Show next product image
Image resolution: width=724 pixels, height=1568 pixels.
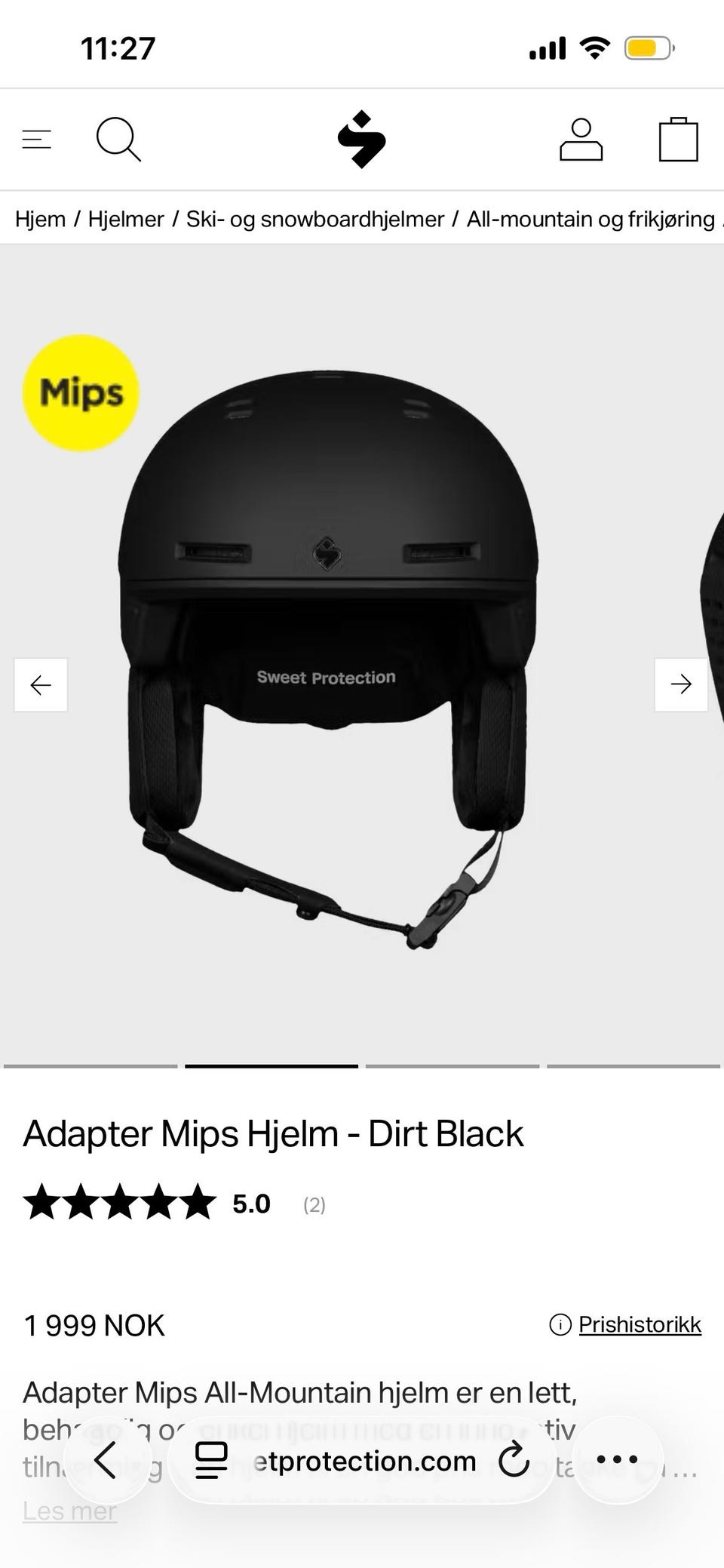pos(681,684)
